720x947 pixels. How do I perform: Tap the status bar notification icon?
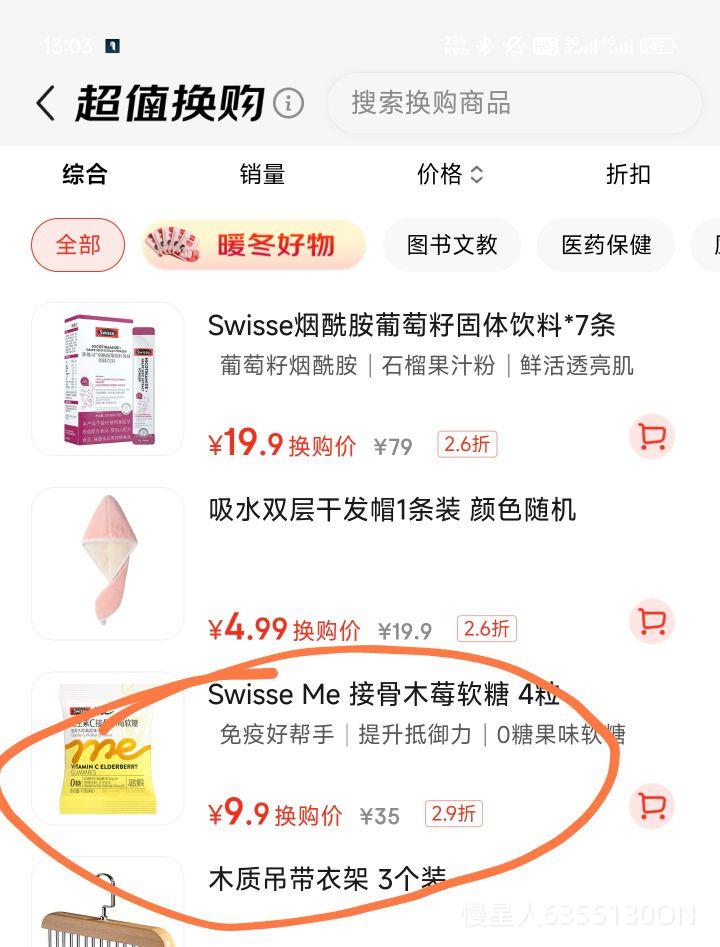point(113,44)
